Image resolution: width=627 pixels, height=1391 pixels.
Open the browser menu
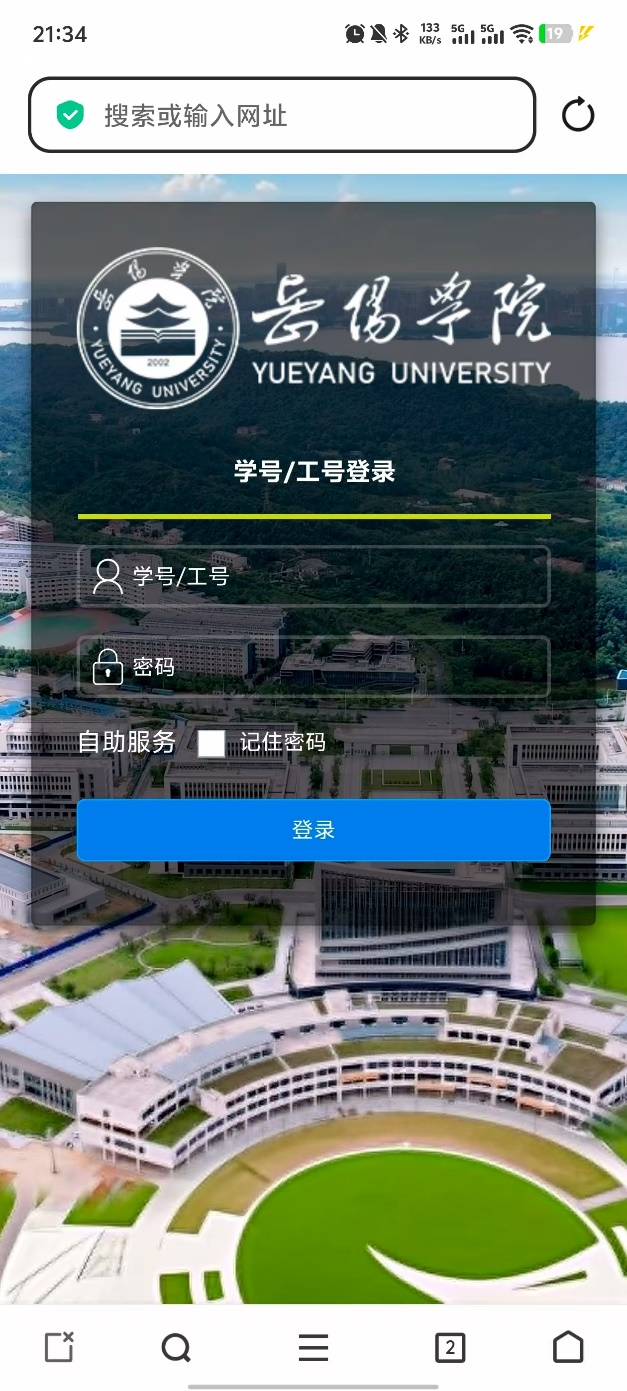point(313,1348)
